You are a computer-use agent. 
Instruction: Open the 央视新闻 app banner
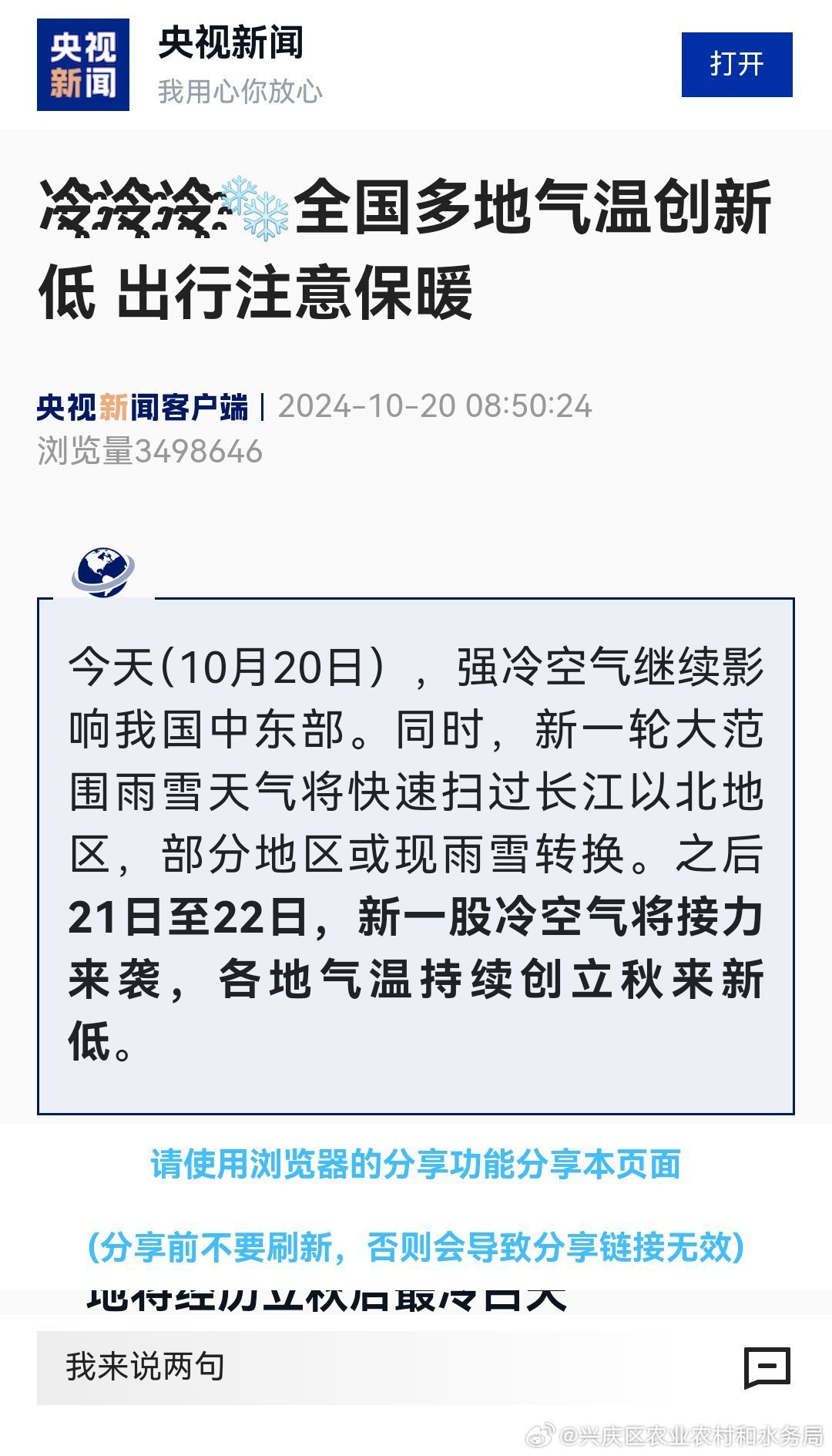pos(231,65)
